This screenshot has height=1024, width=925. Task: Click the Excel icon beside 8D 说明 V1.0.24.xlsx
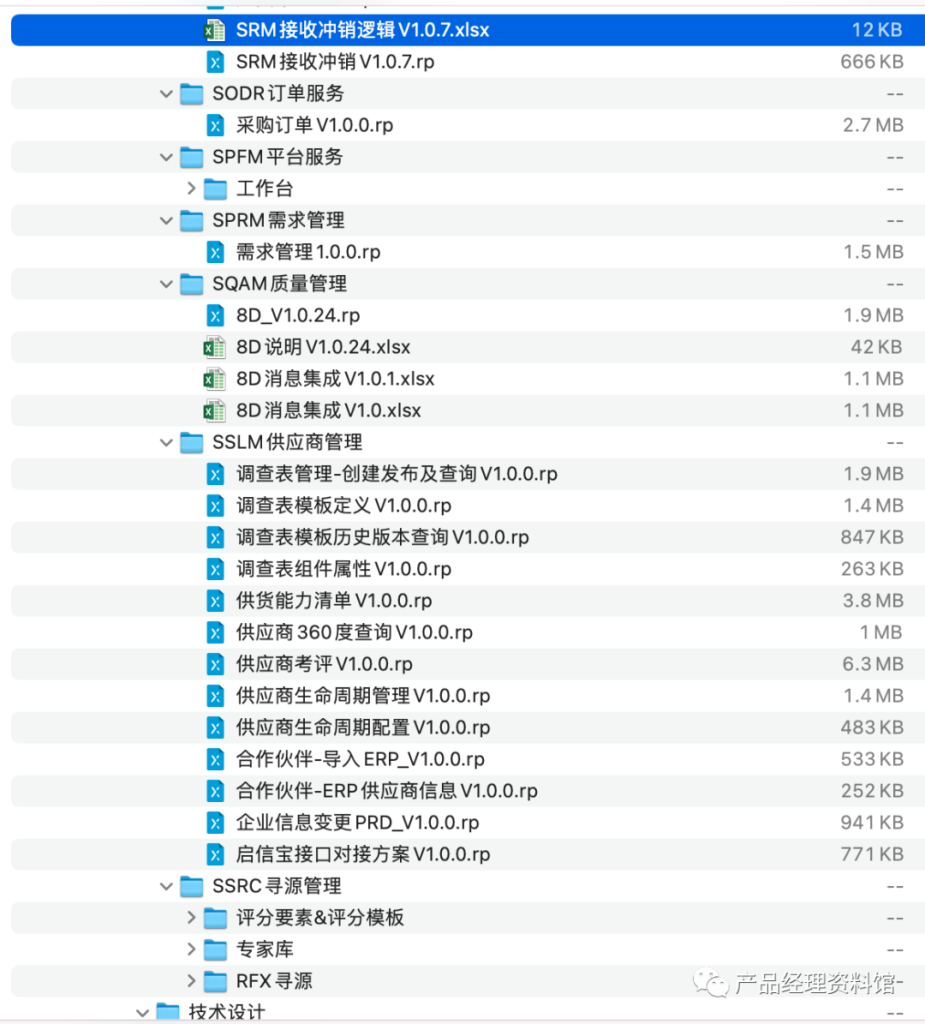pos(214,347)
